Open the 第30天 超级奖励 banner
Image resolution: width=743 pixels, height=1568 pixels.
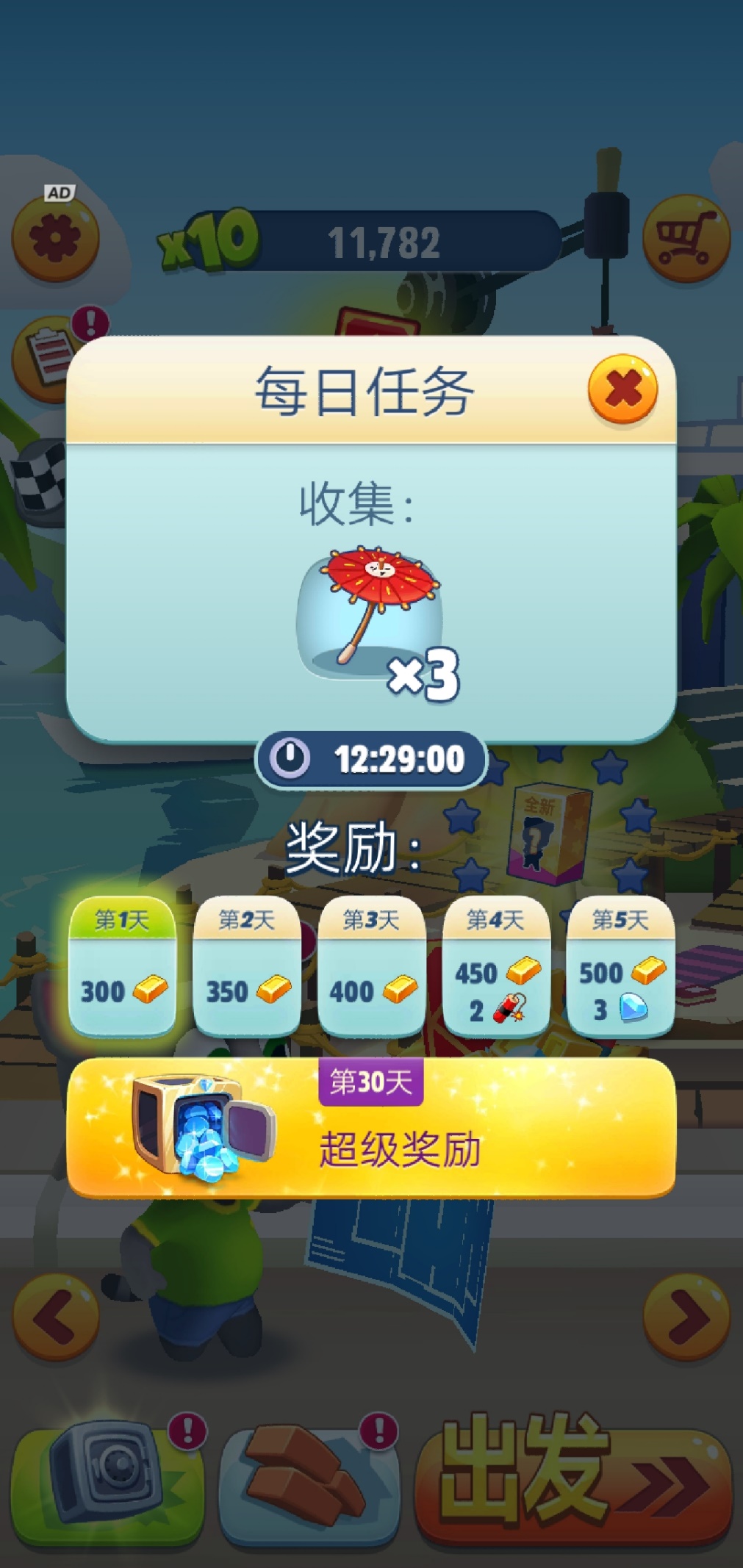click(371, 1128)
